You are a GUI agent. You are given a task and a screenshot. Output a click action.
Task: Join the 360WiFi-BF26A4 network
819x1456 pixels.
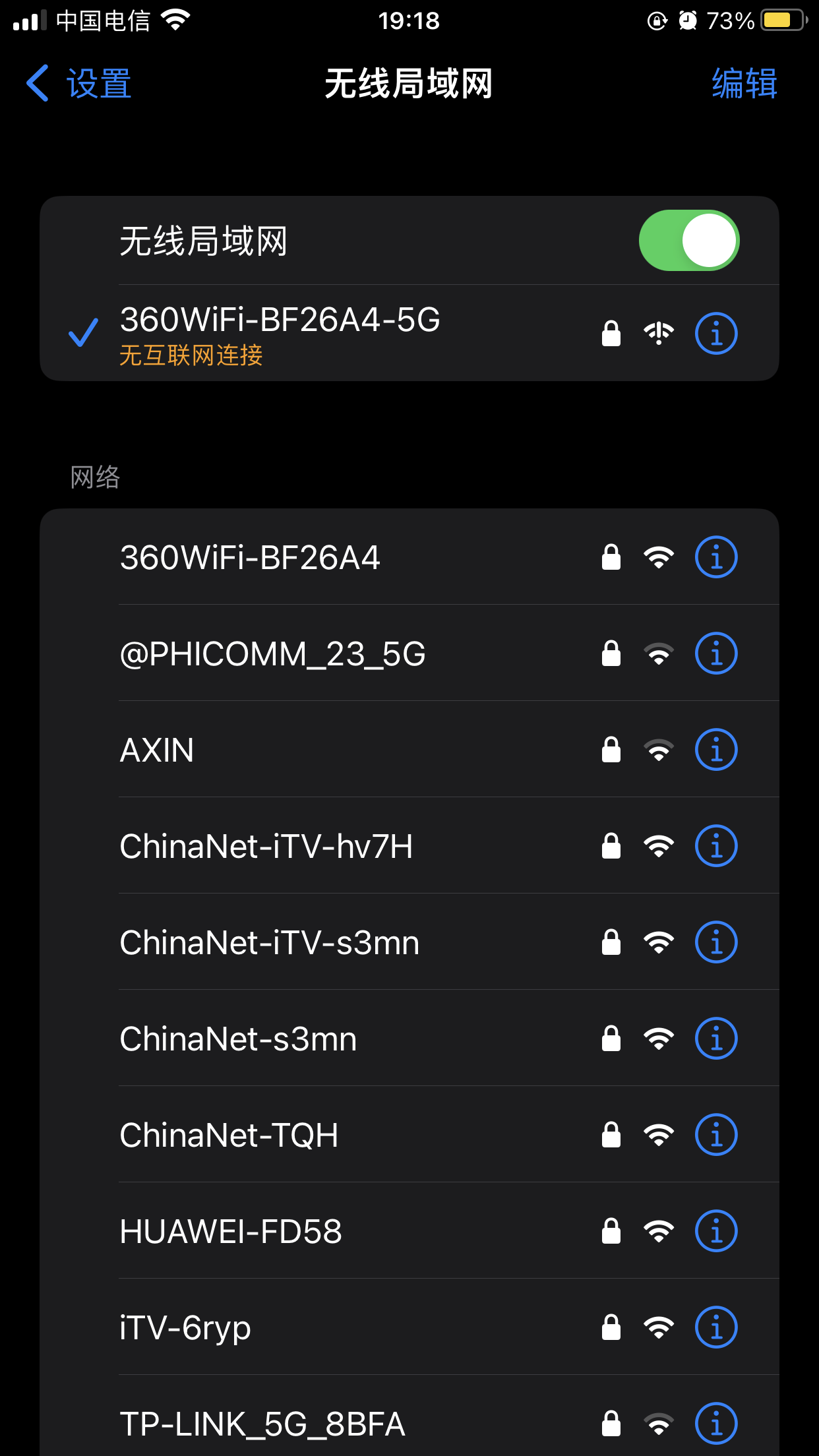pyautogui.click(x=251, y=558)
